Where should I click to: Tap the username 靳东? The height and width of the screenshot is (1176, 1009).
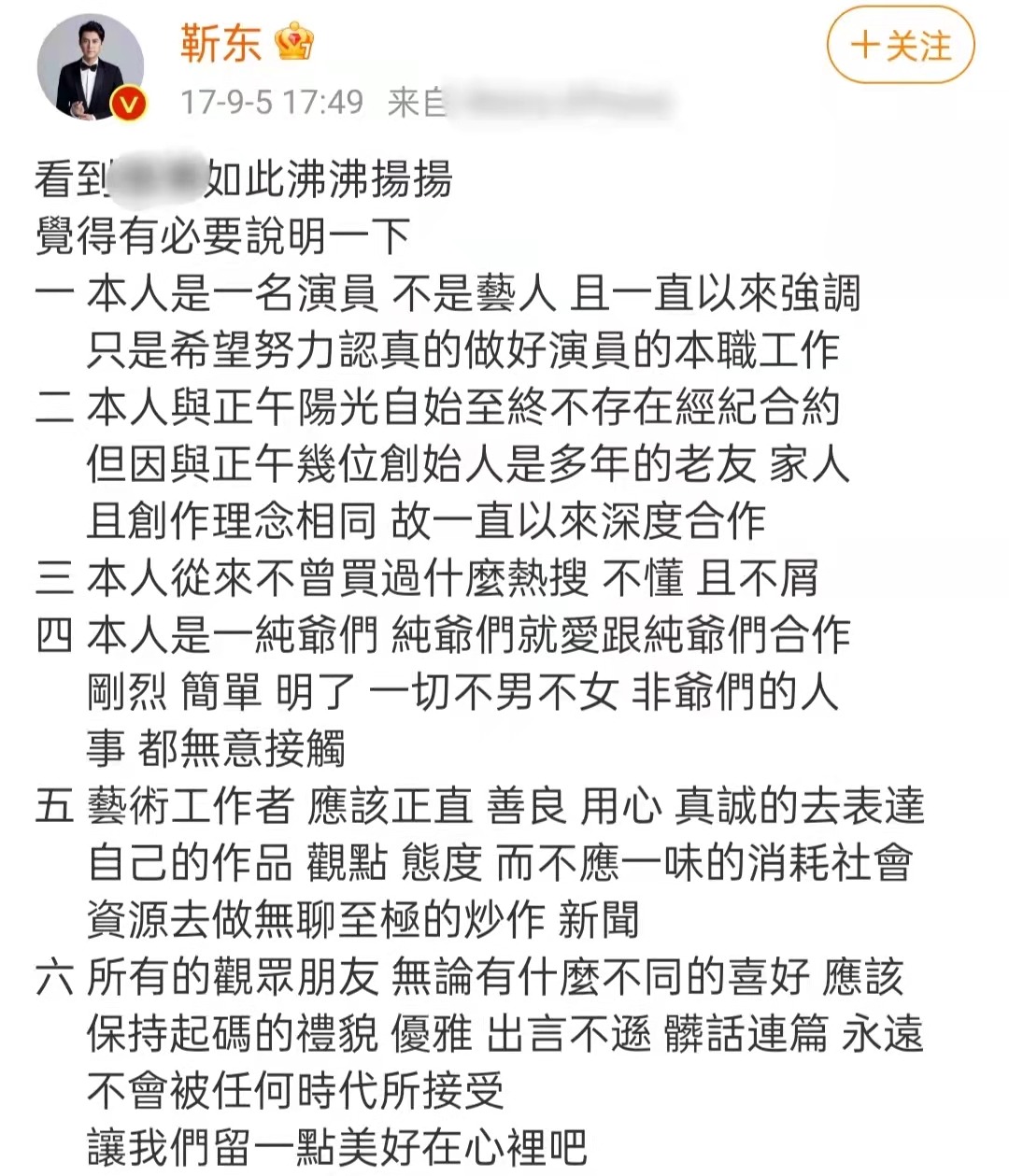pyautogui.click(x=220, y=43)
